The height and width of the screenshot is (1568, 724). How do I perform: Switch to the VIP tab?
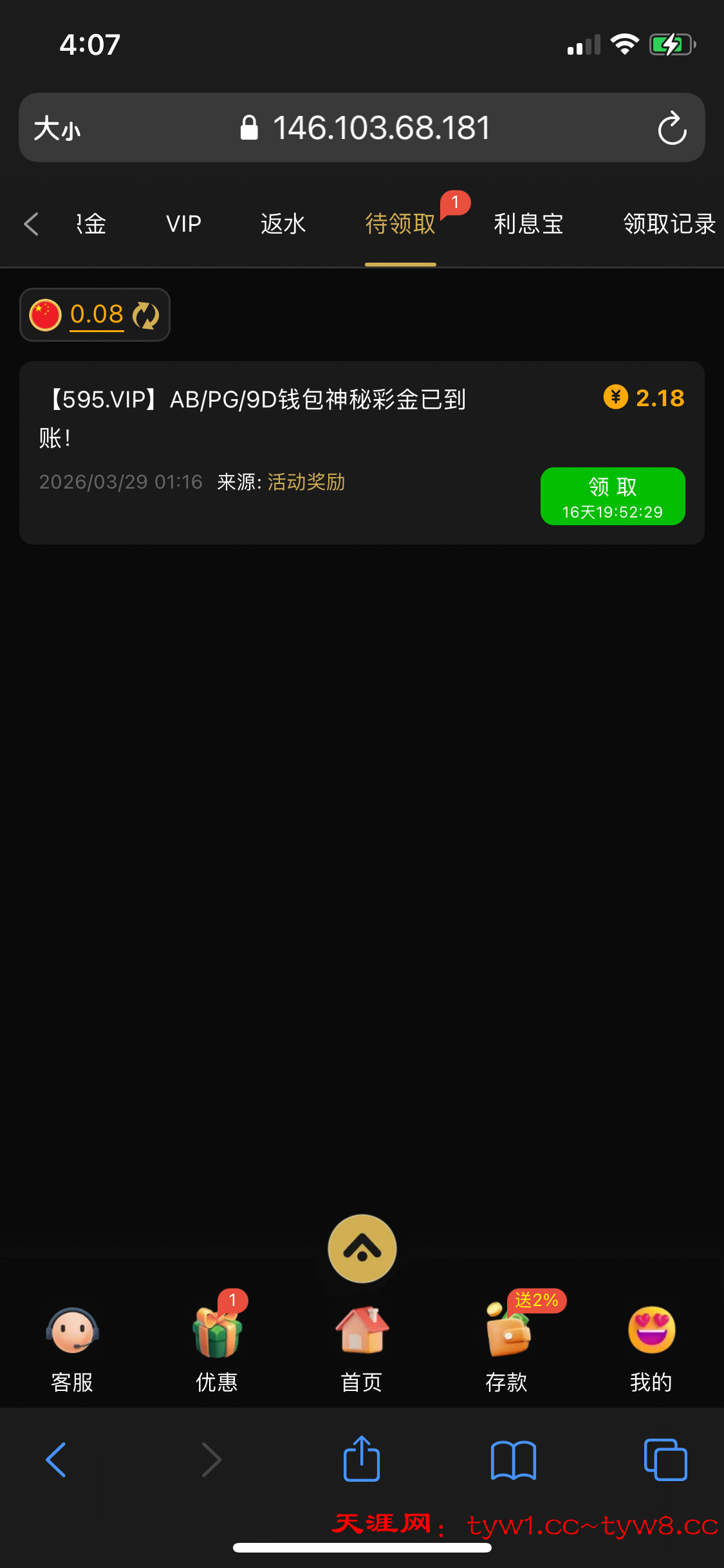point(183,223)
